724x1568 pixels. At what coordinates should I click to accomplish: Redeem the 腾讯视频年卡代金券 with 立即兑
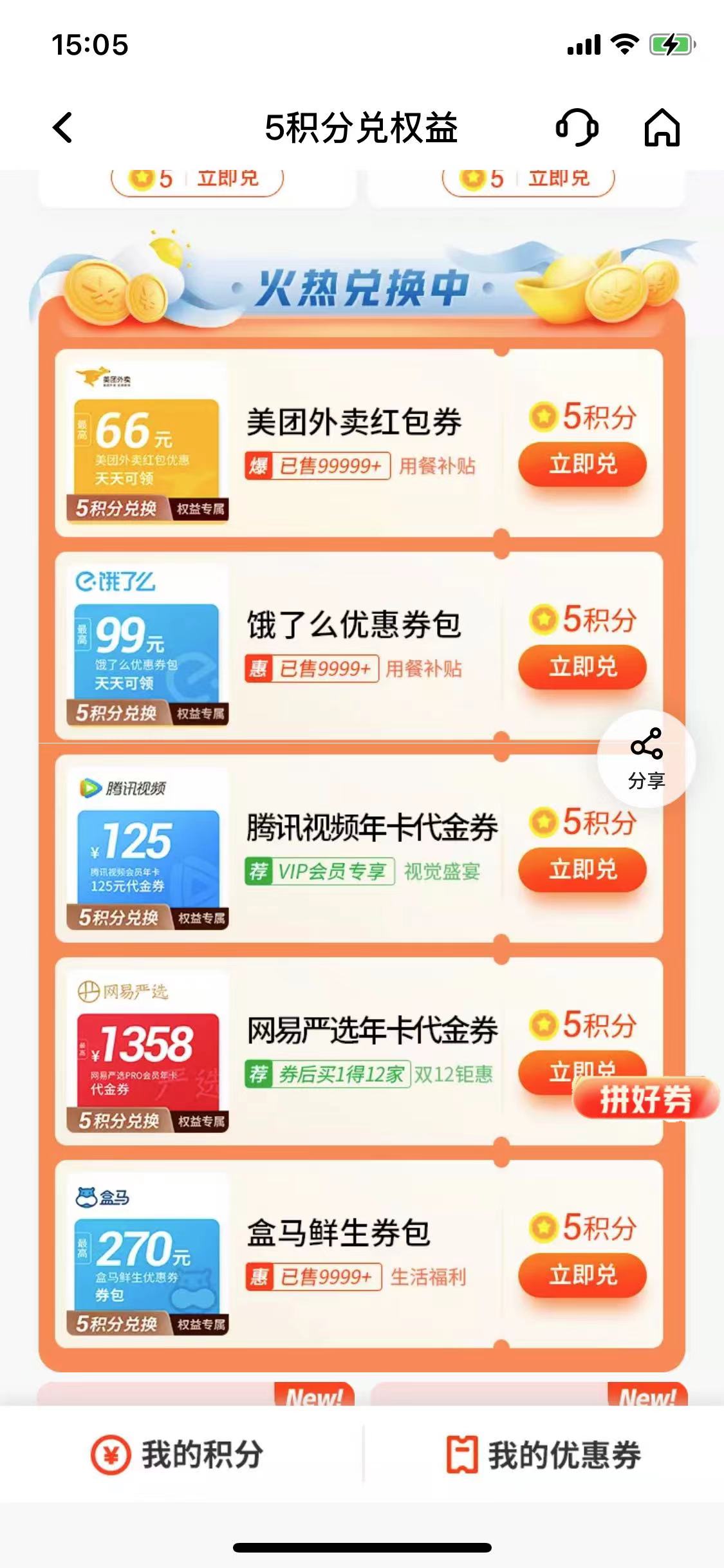[582, 870]
